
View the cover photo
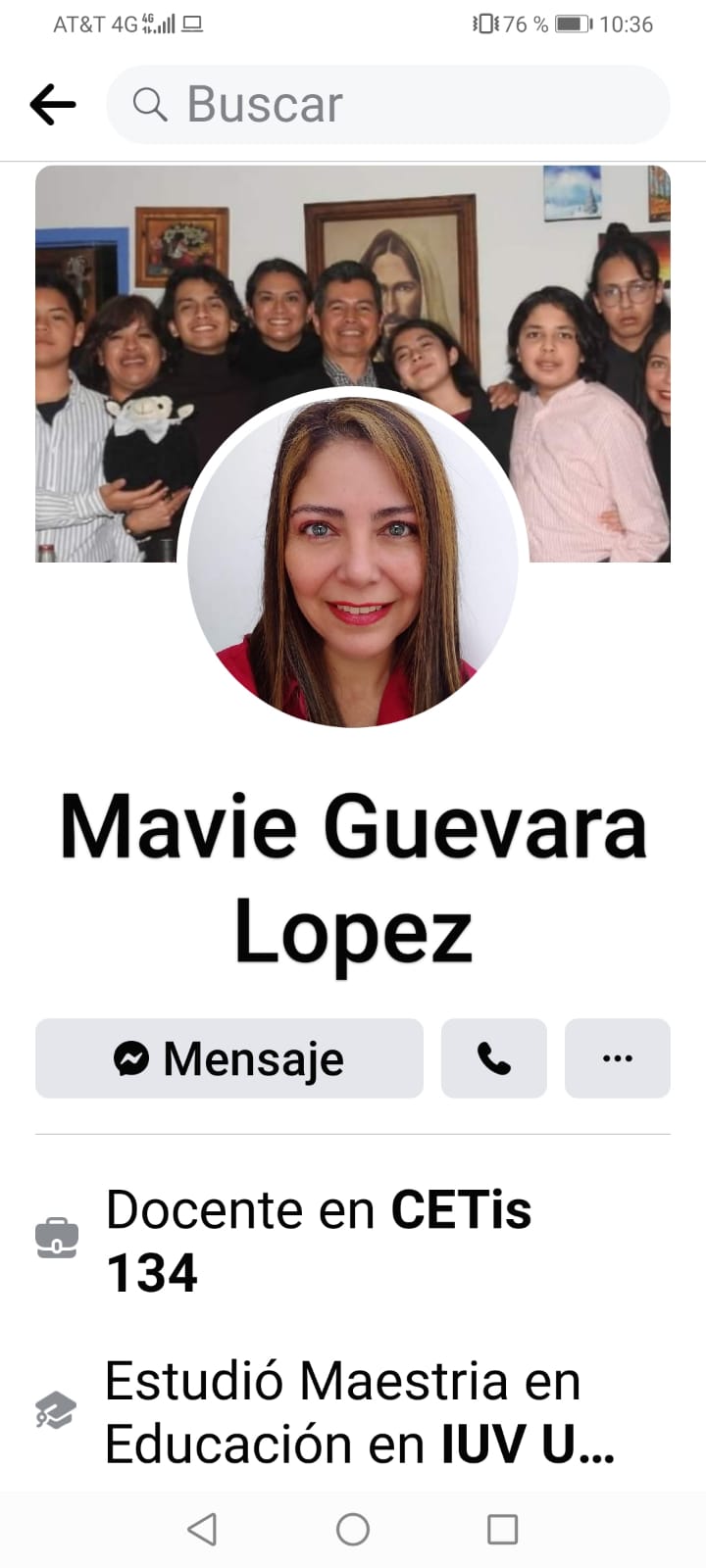(x=353, y=274)
